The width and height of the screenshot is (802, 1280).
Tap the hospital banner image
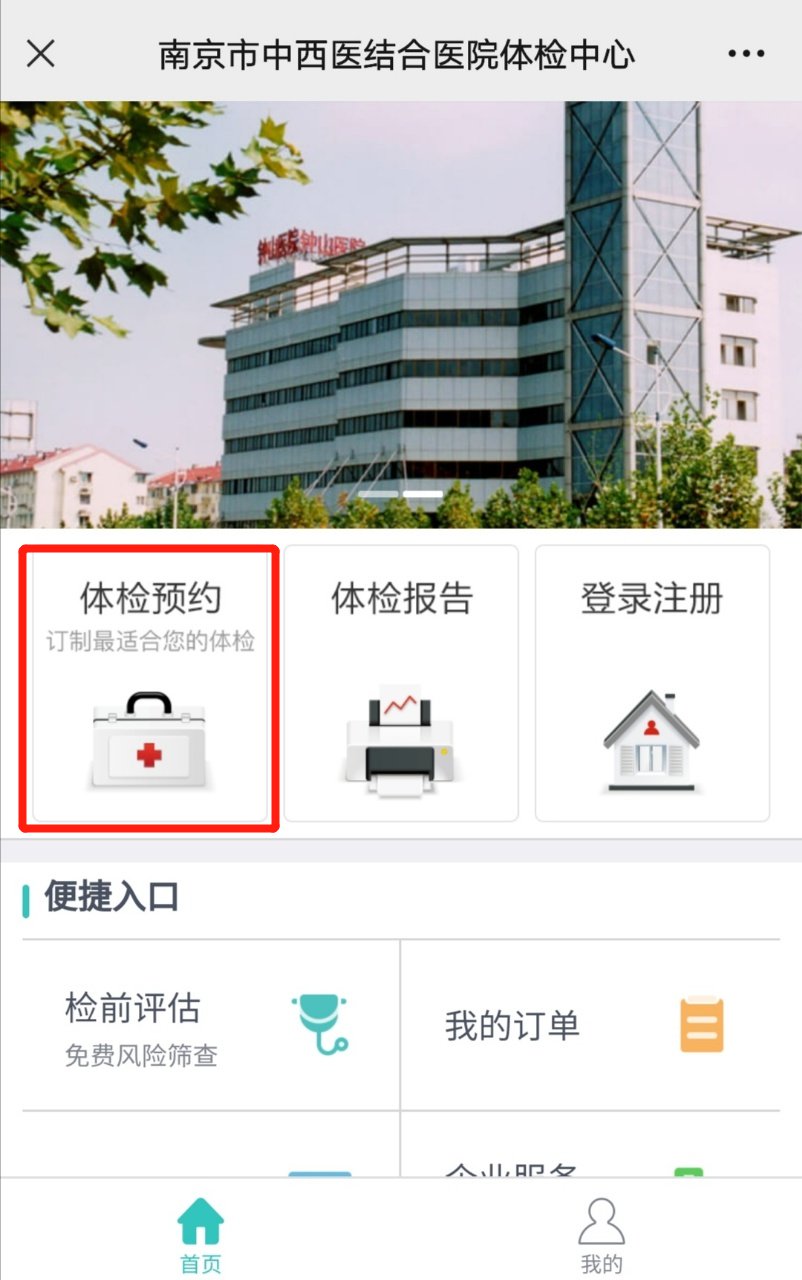pyautogui.click(x=401, y=314)
